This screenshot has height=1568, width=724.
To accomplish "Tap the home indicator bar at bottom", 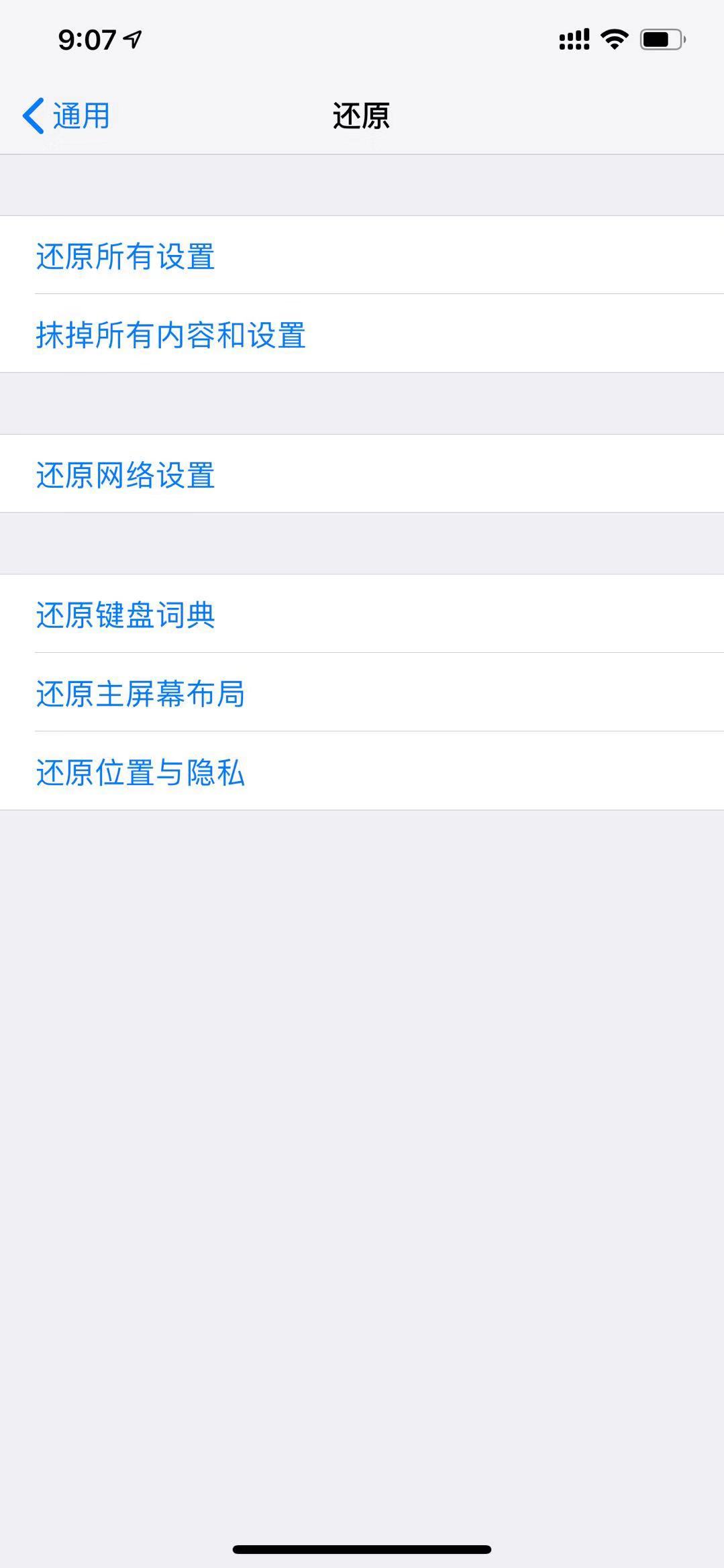I will pyautogui.click(x=362, y=1548).
